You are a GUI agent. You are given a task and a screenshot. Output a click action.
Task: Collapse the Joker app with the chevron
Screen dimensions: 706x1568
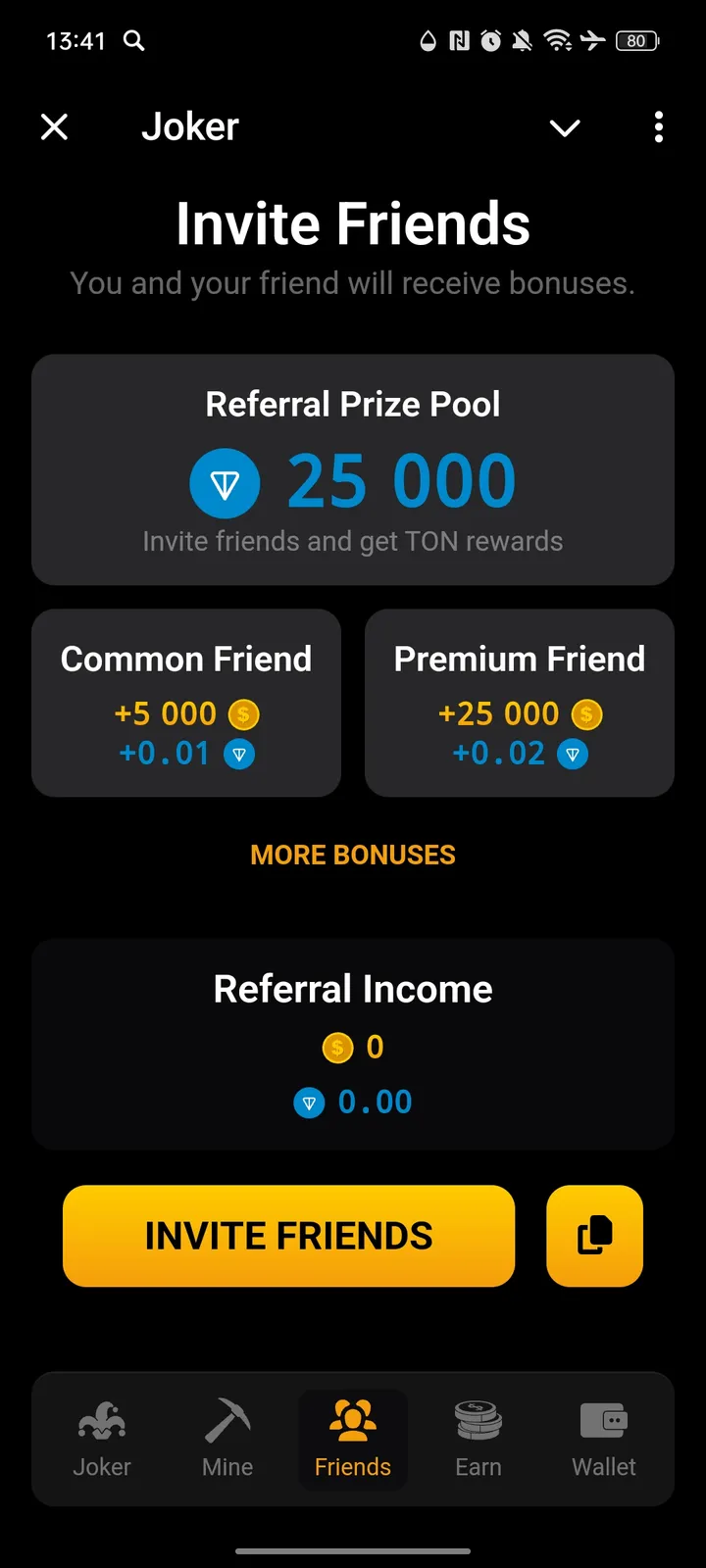point(565,127)
